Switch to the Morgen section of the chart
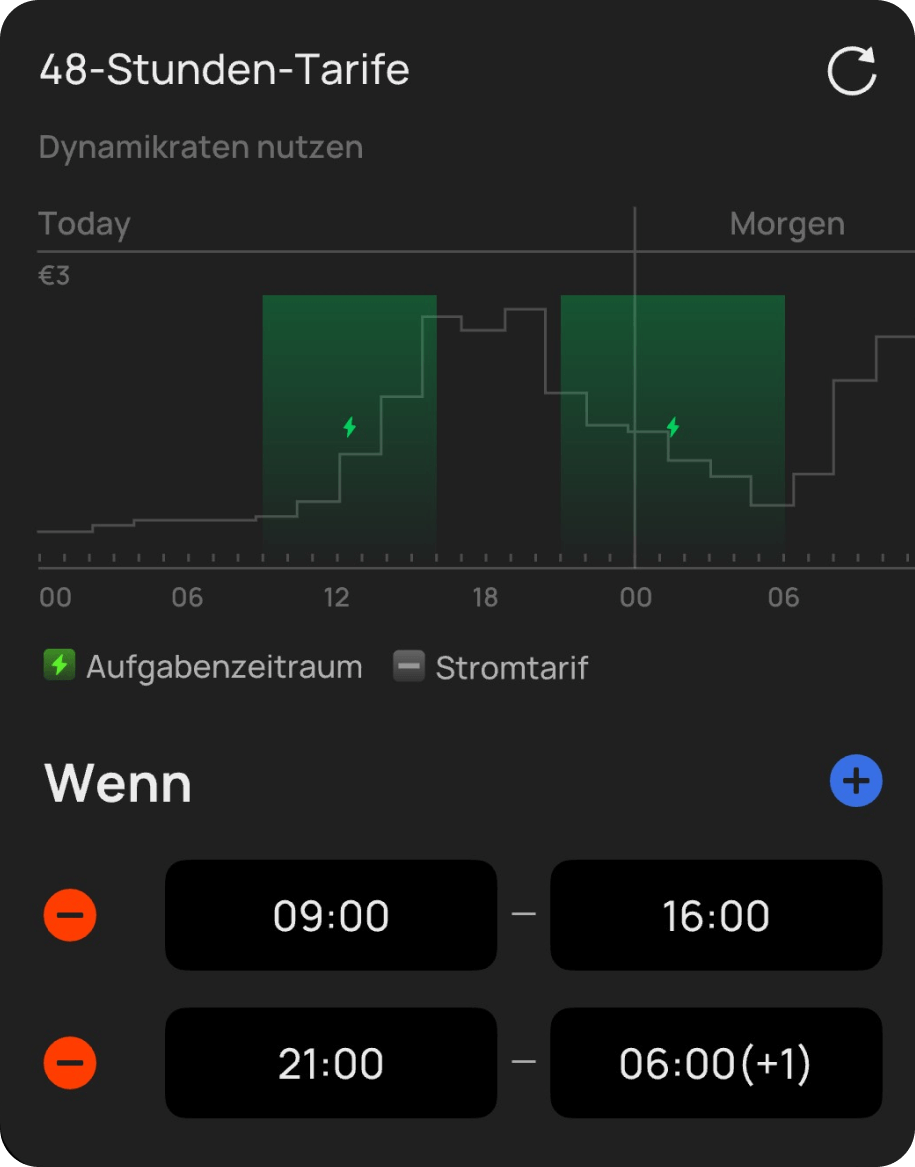 pyautogui.click(x=788, y=224)
